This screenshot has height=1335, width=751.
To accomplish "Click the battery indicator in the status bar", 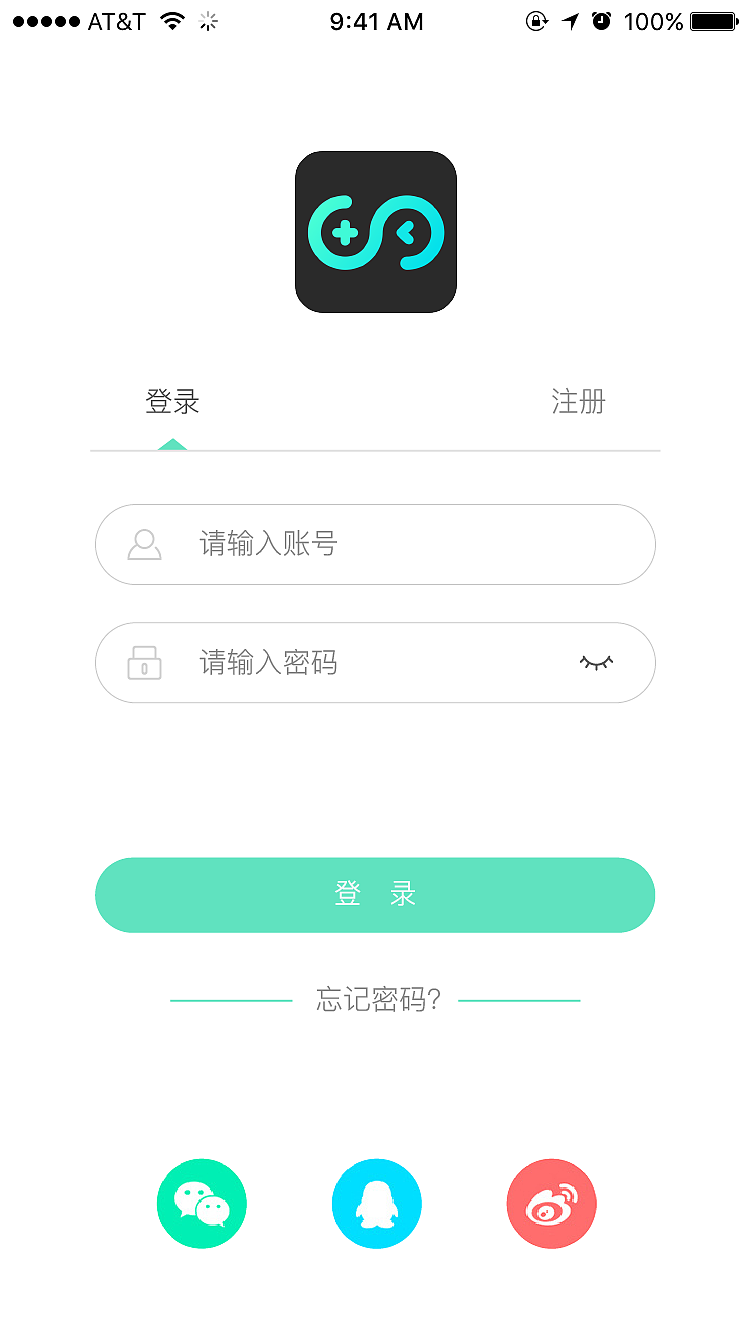I will (712, 21).
